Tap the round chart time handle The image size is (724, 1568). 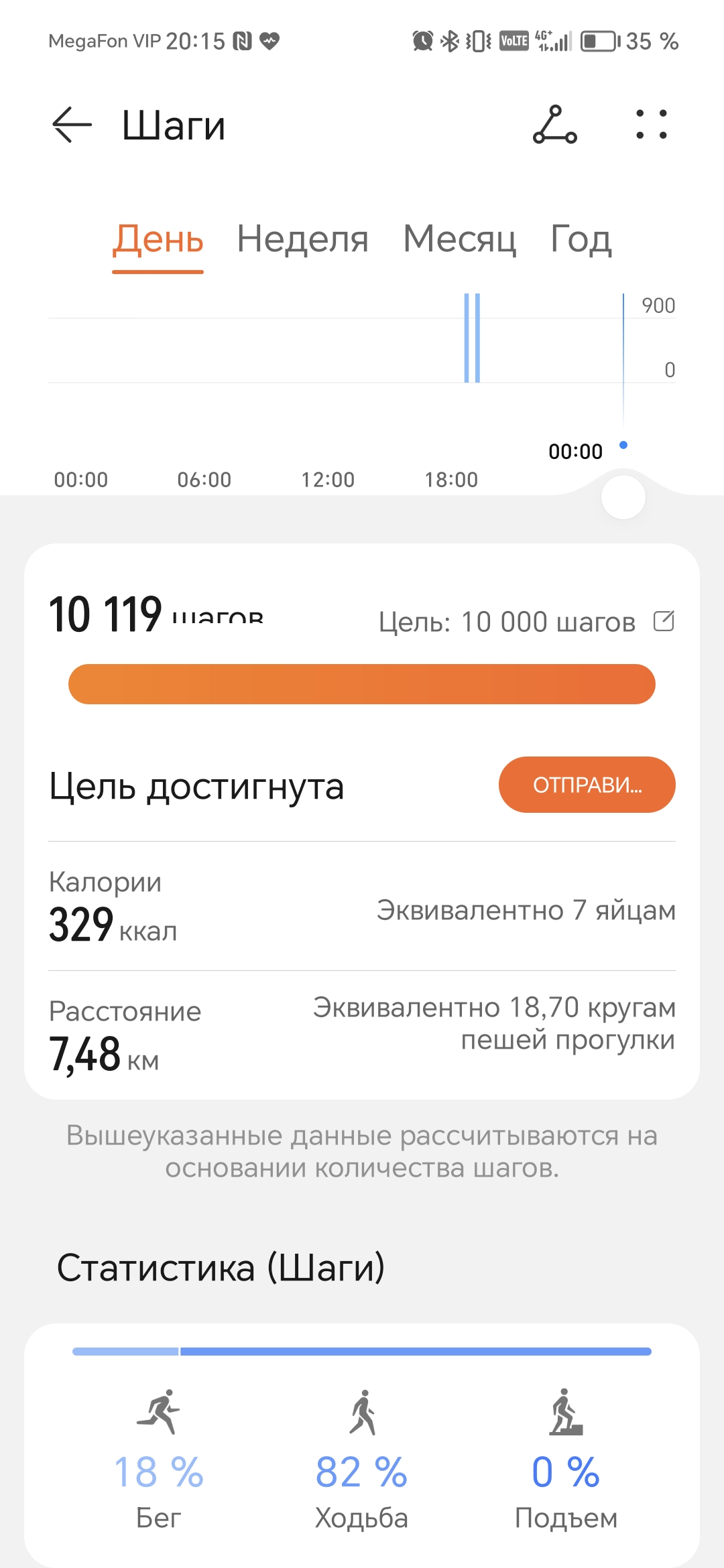point(623,497)
